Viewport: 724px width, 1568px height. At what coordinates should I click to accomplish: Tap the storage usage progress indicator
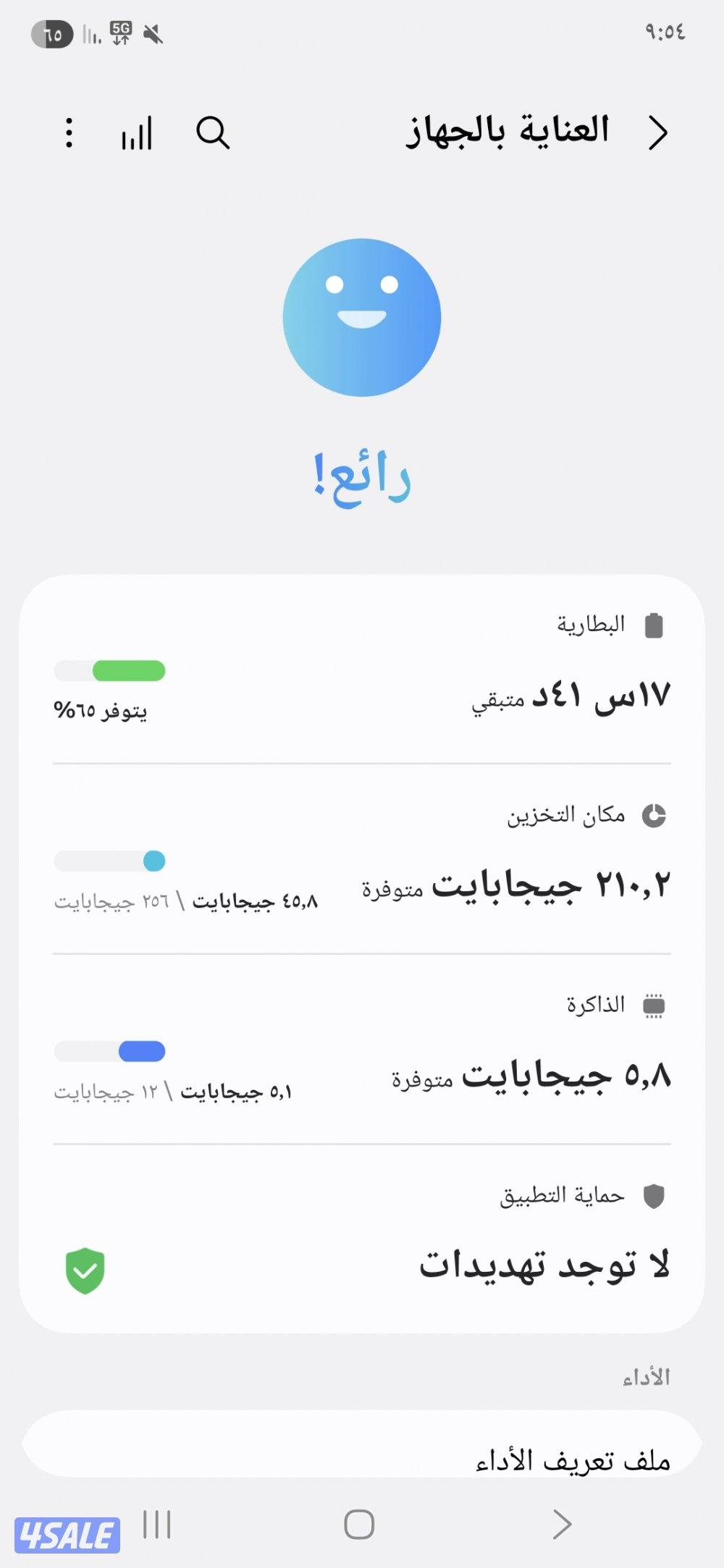(109, 861)
